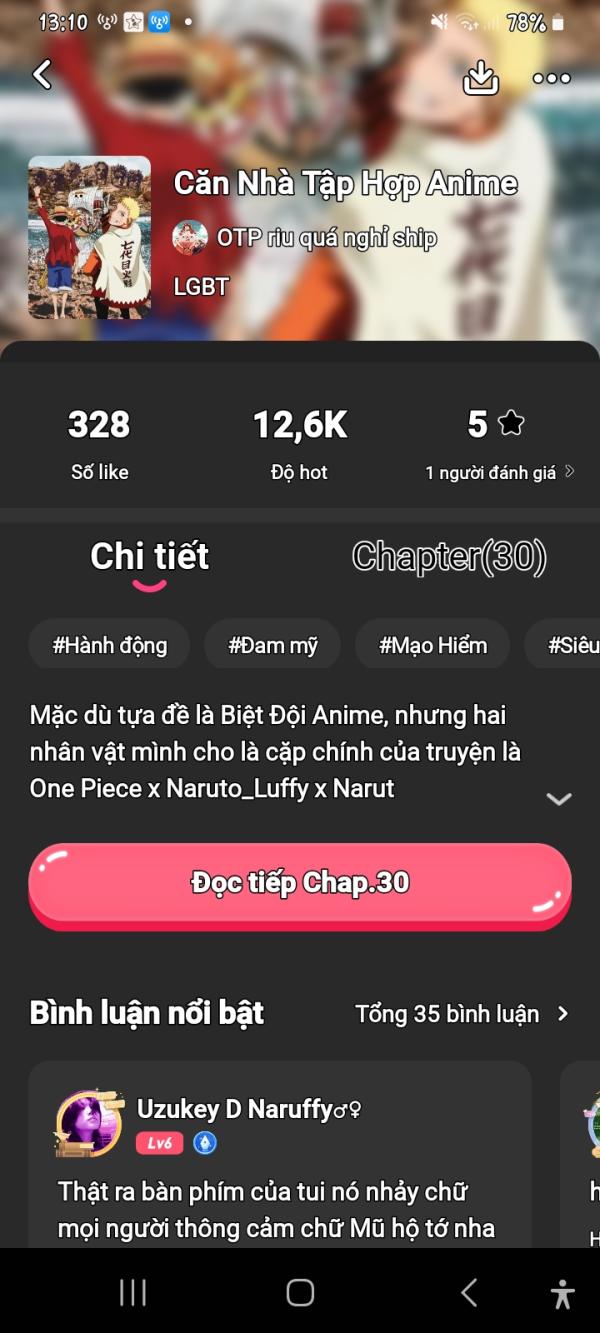
Task: Download the comic with the download icon
Action: point(481,77)
